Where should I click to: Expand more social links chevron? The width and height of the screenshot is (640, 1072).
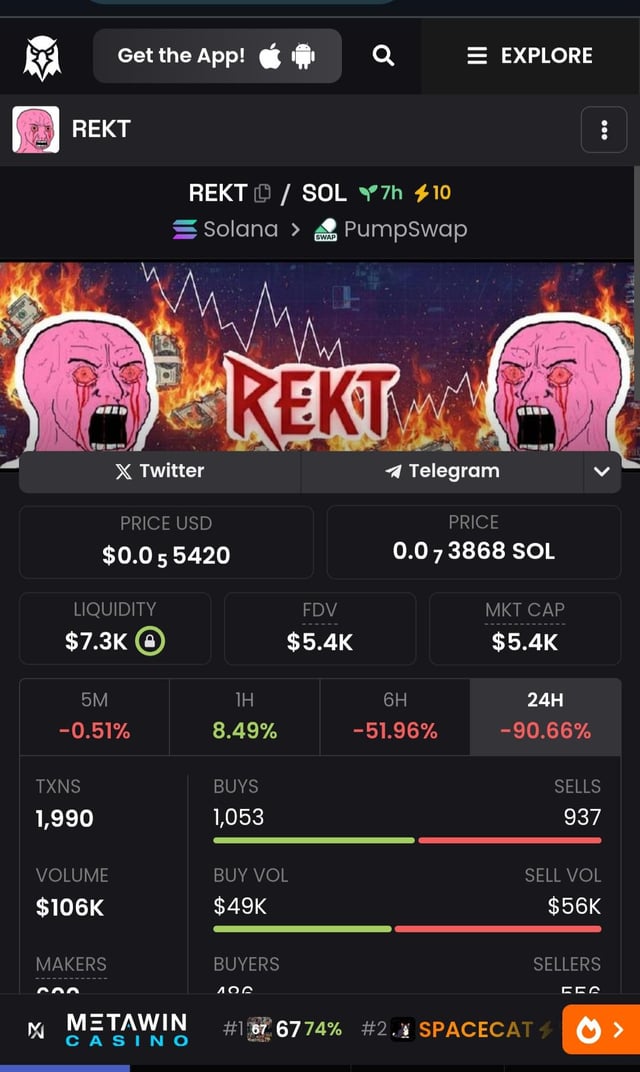pos(601,472)
